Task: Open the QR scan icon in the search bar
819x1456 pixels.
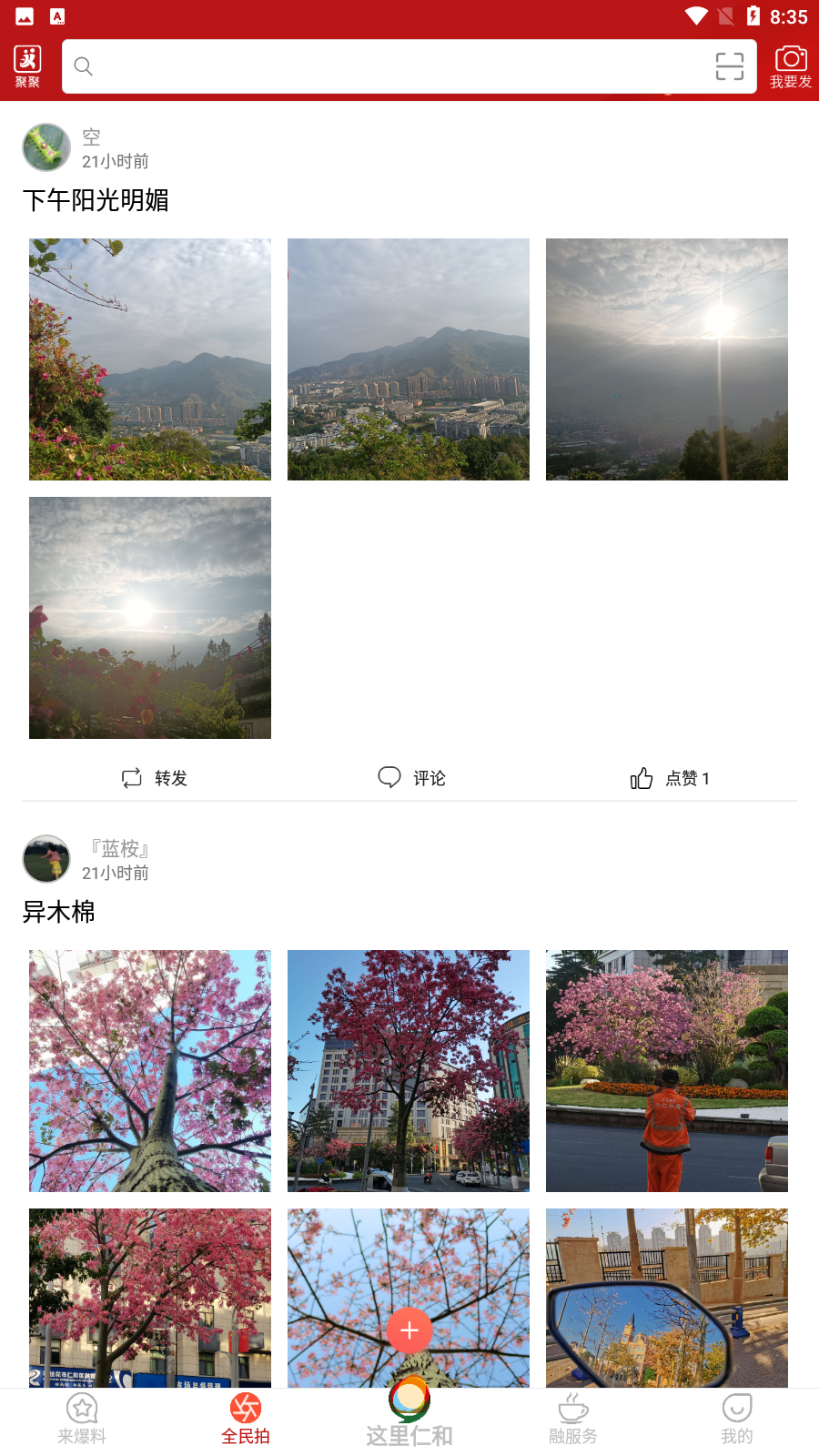Action: click(729, 66)
